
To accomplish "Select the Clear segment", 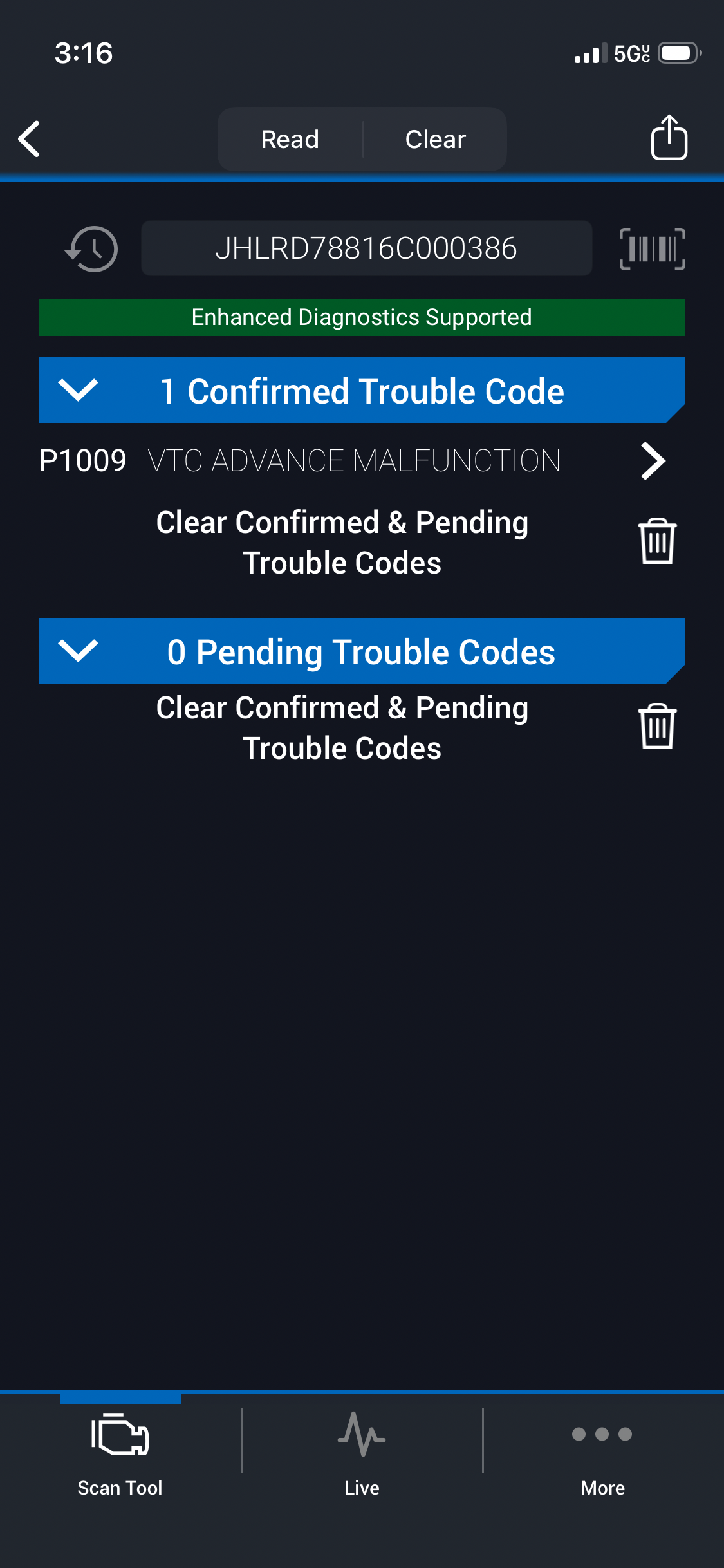I will (x=435, y=140).
